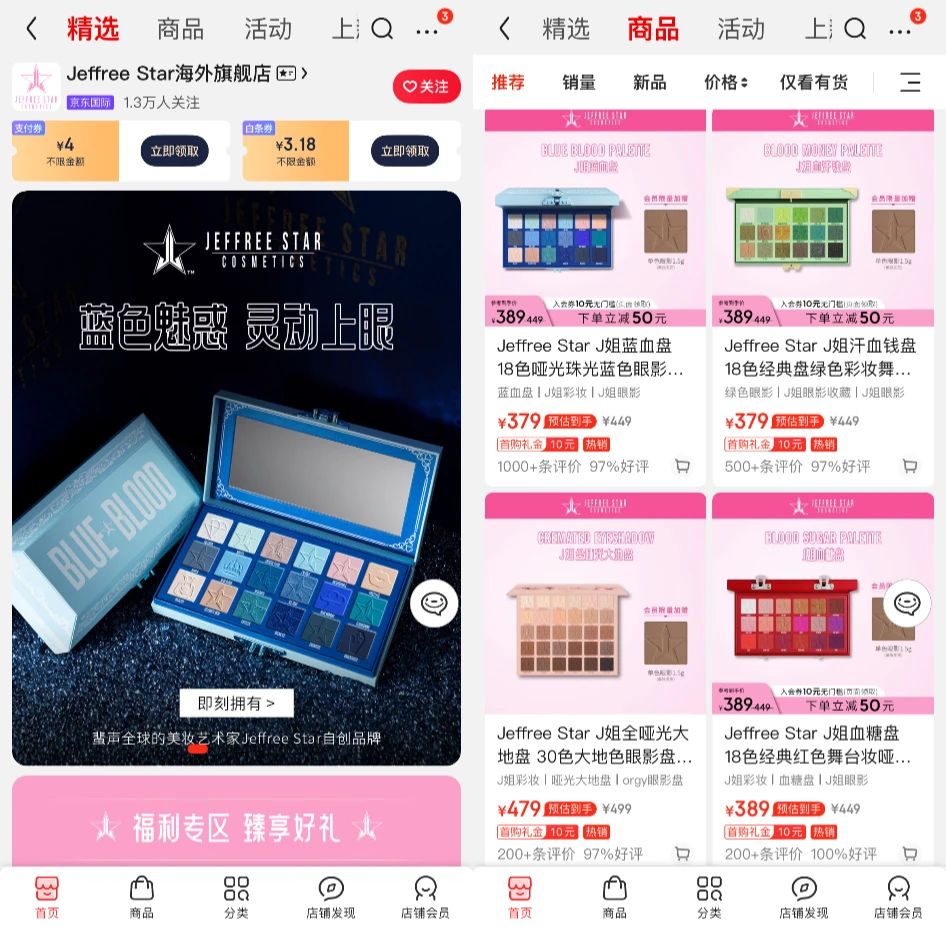Follow the Jeffree Star store with 关注
The height and width of the screenshot is (937, 946).
[426, 87]
